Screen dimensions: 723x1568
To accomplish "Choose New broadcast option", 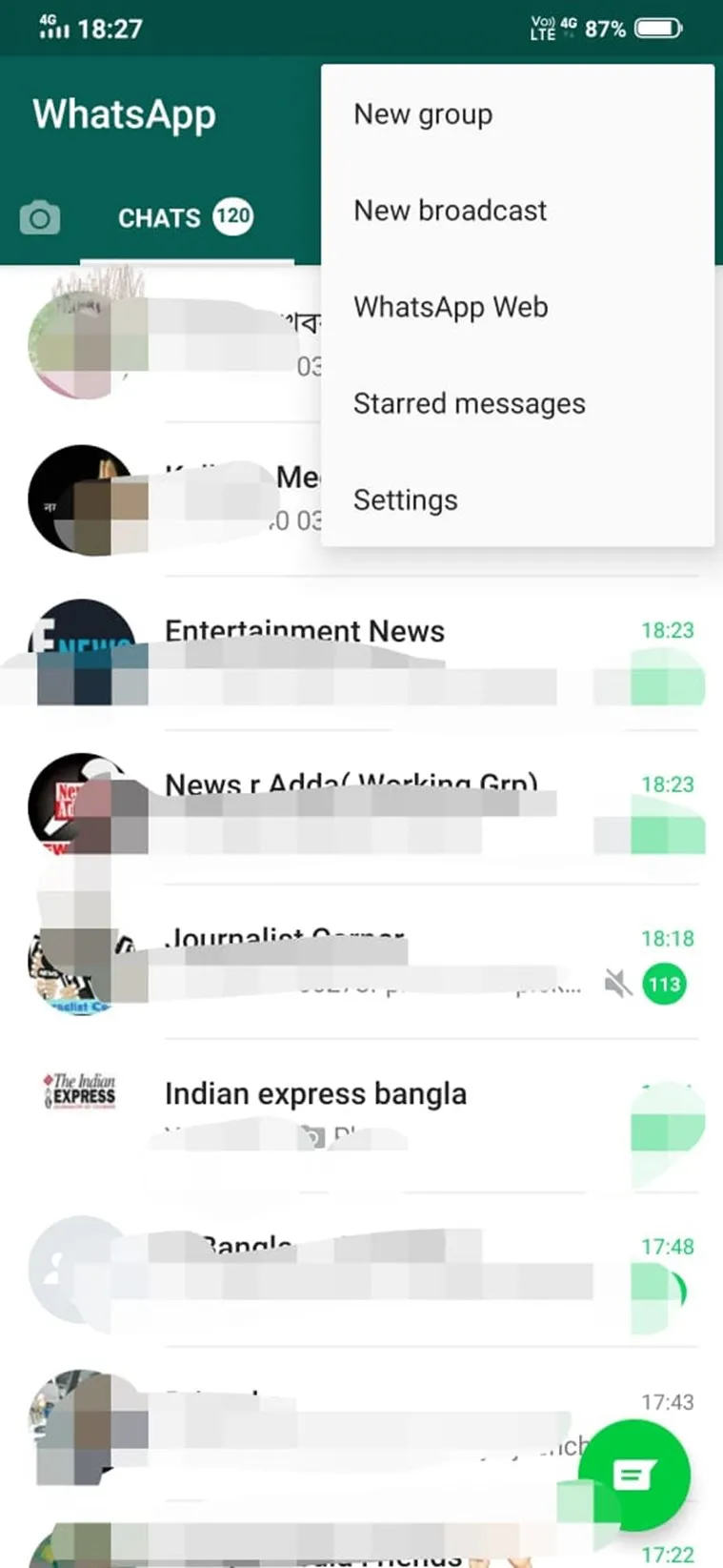I will [450, 211].
